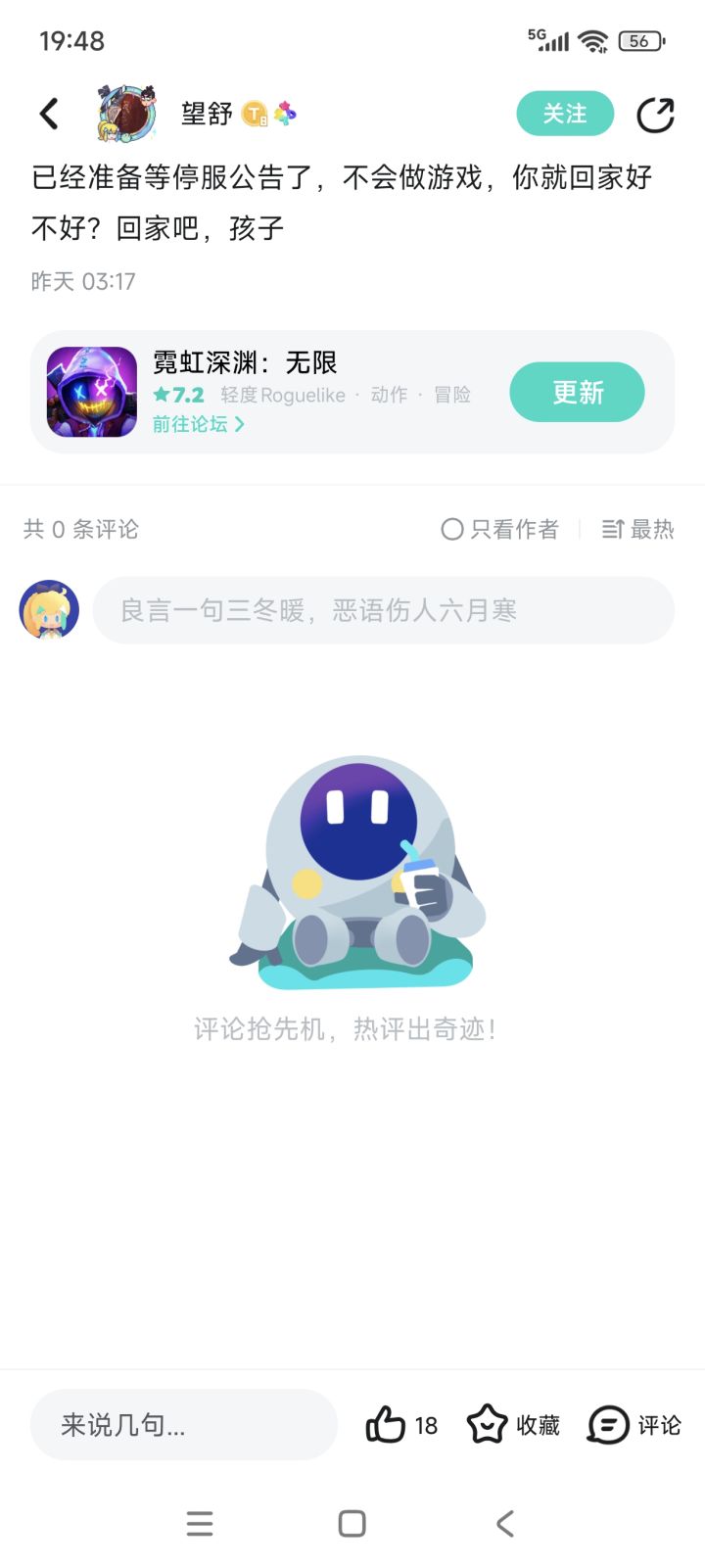Share this post
Image resolution: width=705 pixels, height=1568 pixels.
coord(655,115)
